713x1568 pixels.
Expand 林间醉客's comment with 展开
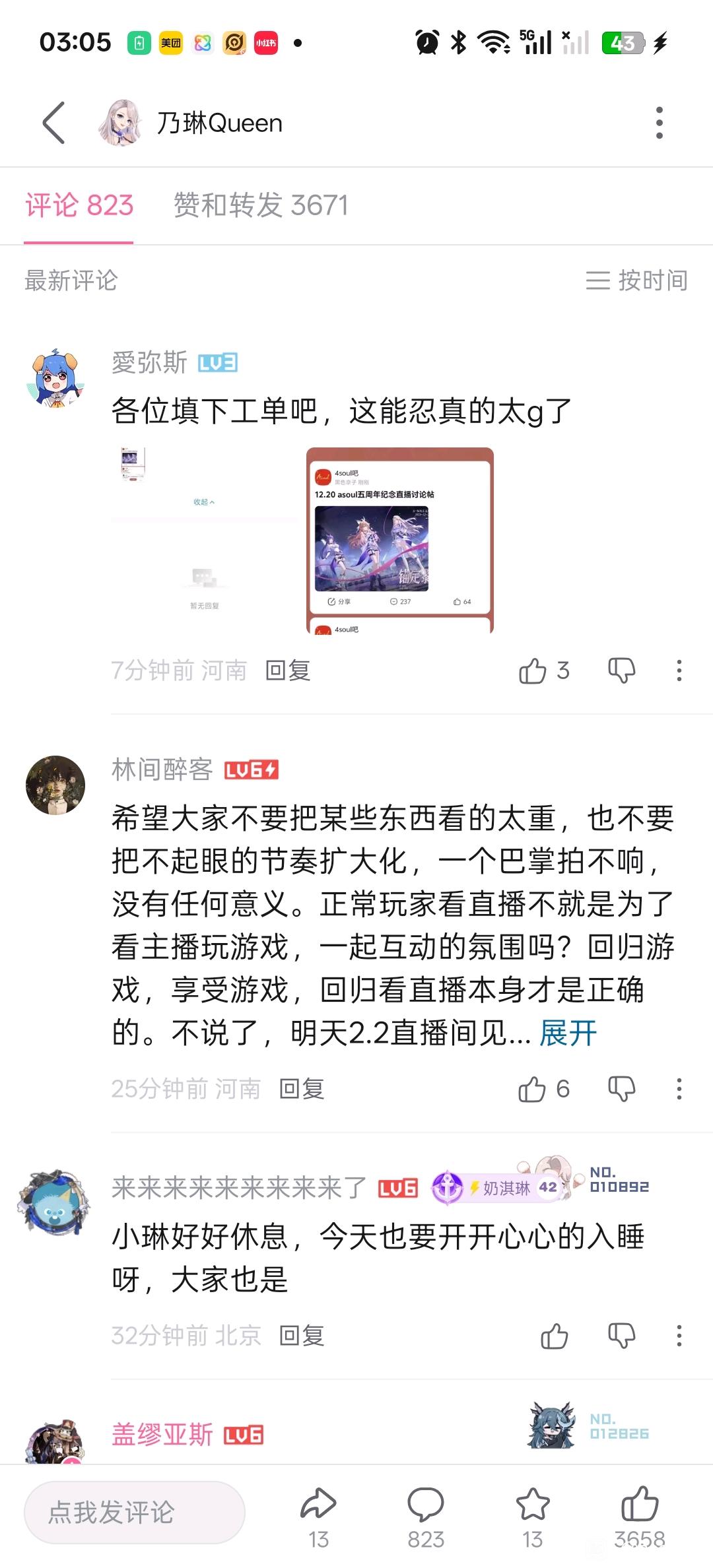coord(568,1033)
